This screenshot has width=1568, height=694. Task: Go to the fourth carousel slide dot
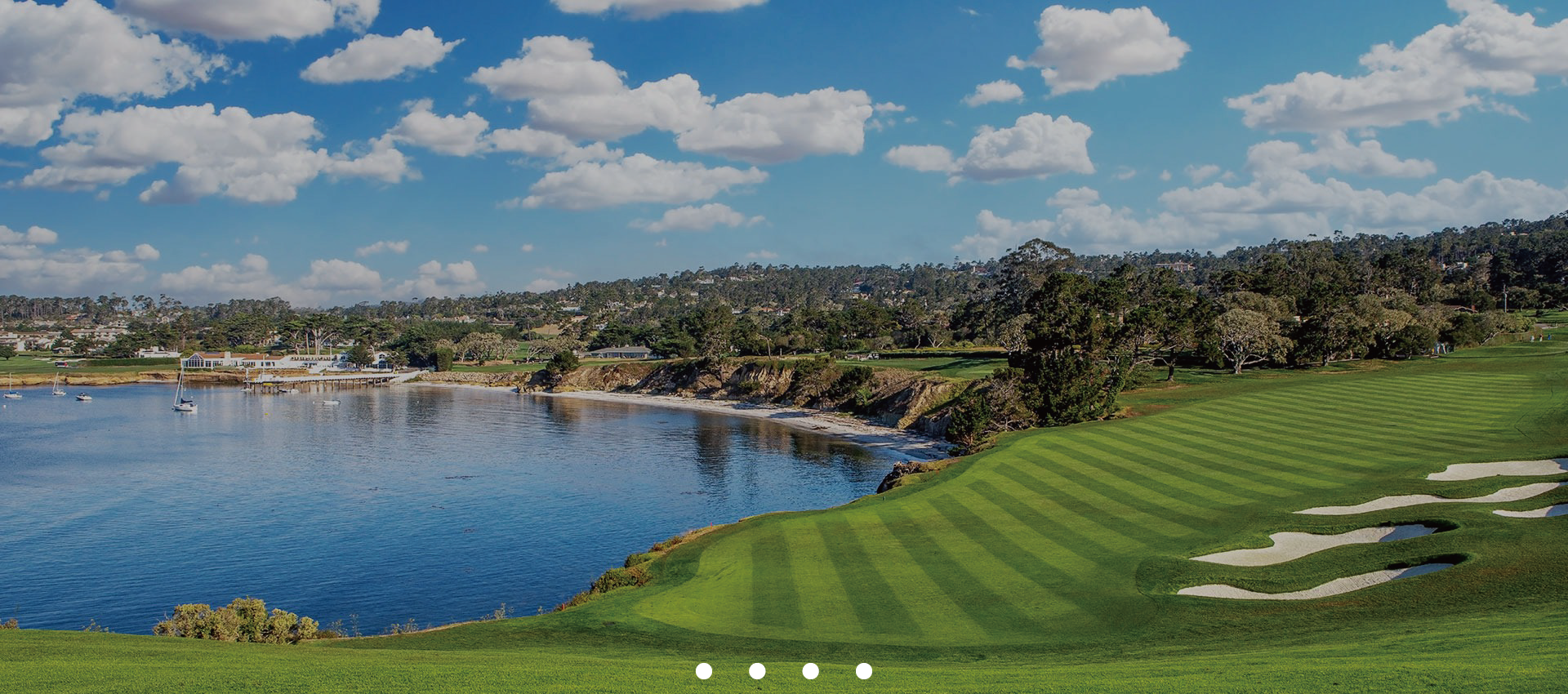point(864,671)
